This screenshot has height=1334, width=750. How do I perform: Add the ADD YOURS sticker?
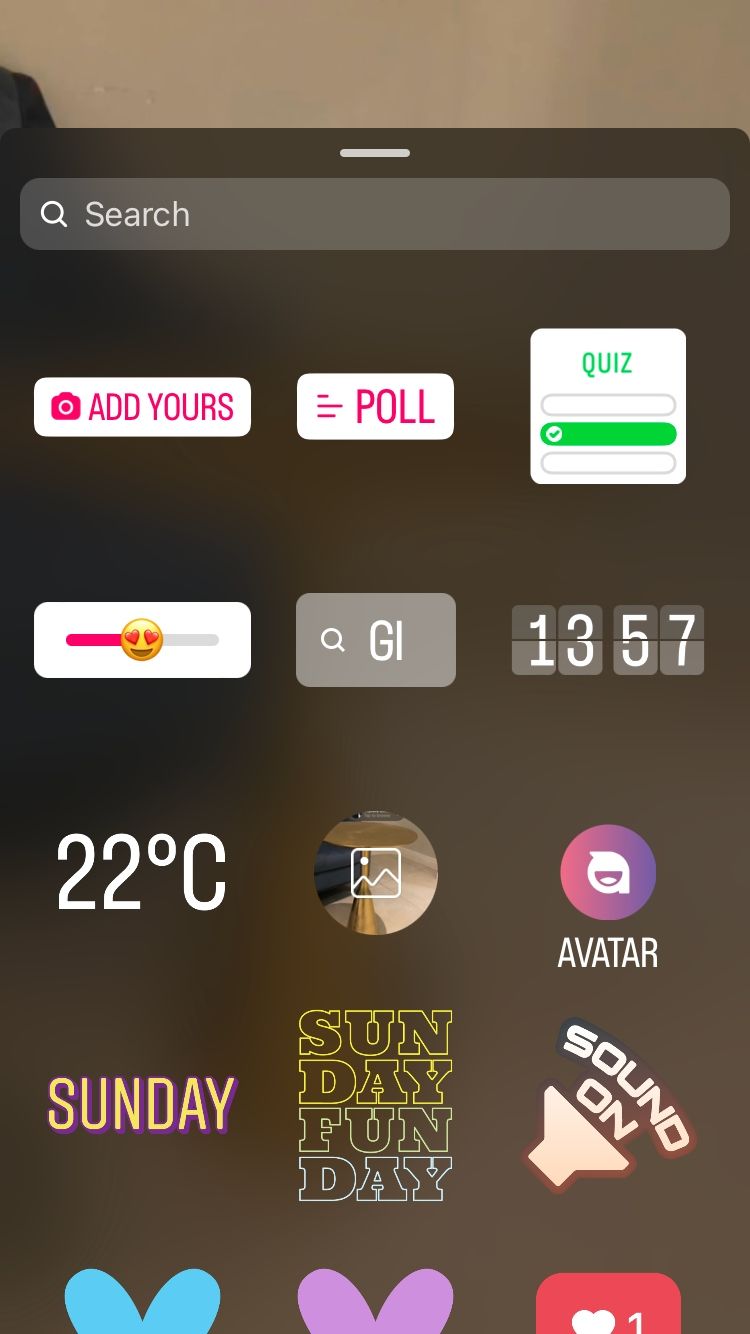(142, 406)
